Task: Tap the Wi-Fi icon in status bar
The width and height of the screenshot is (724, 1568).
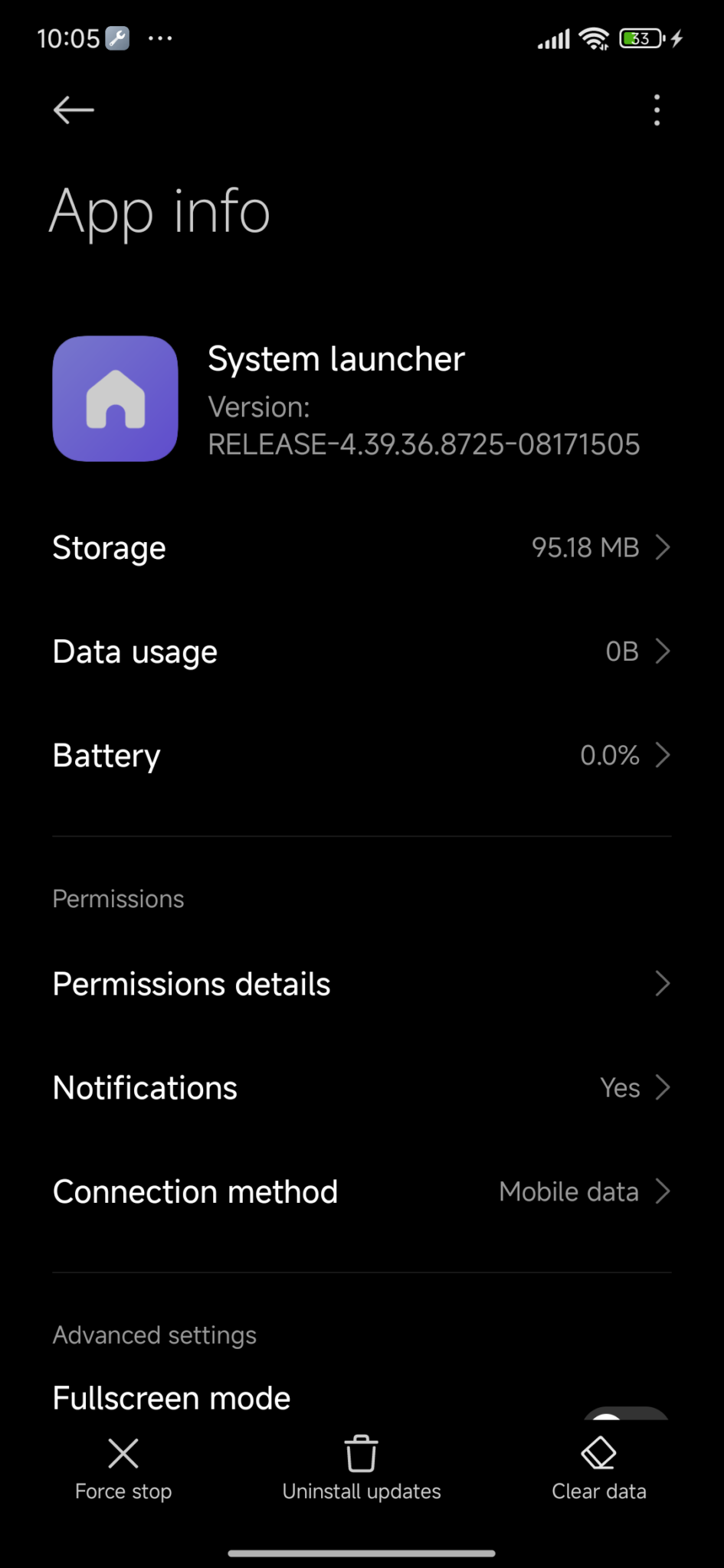Action: pos(593,38)
